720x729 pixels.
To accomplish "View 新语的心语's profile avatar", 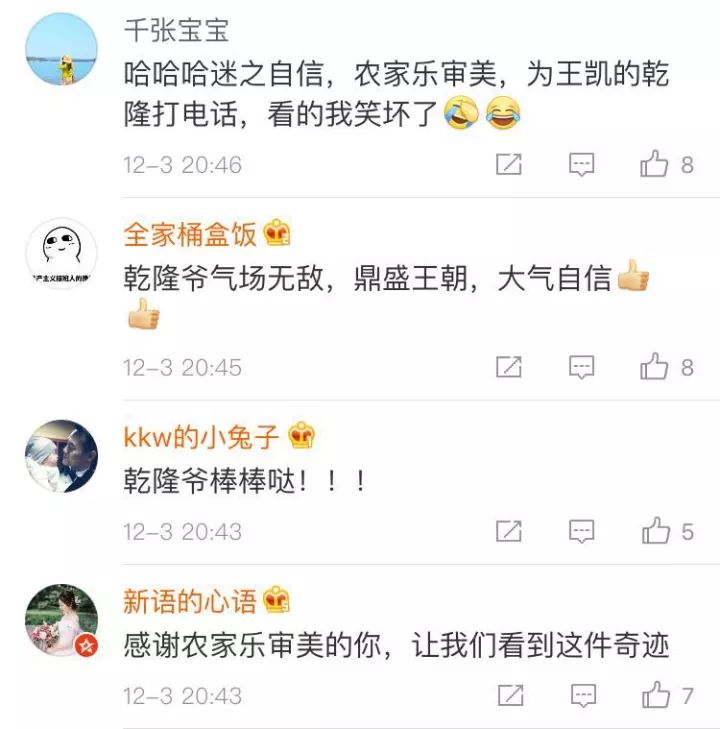I will tap(61, 620).
